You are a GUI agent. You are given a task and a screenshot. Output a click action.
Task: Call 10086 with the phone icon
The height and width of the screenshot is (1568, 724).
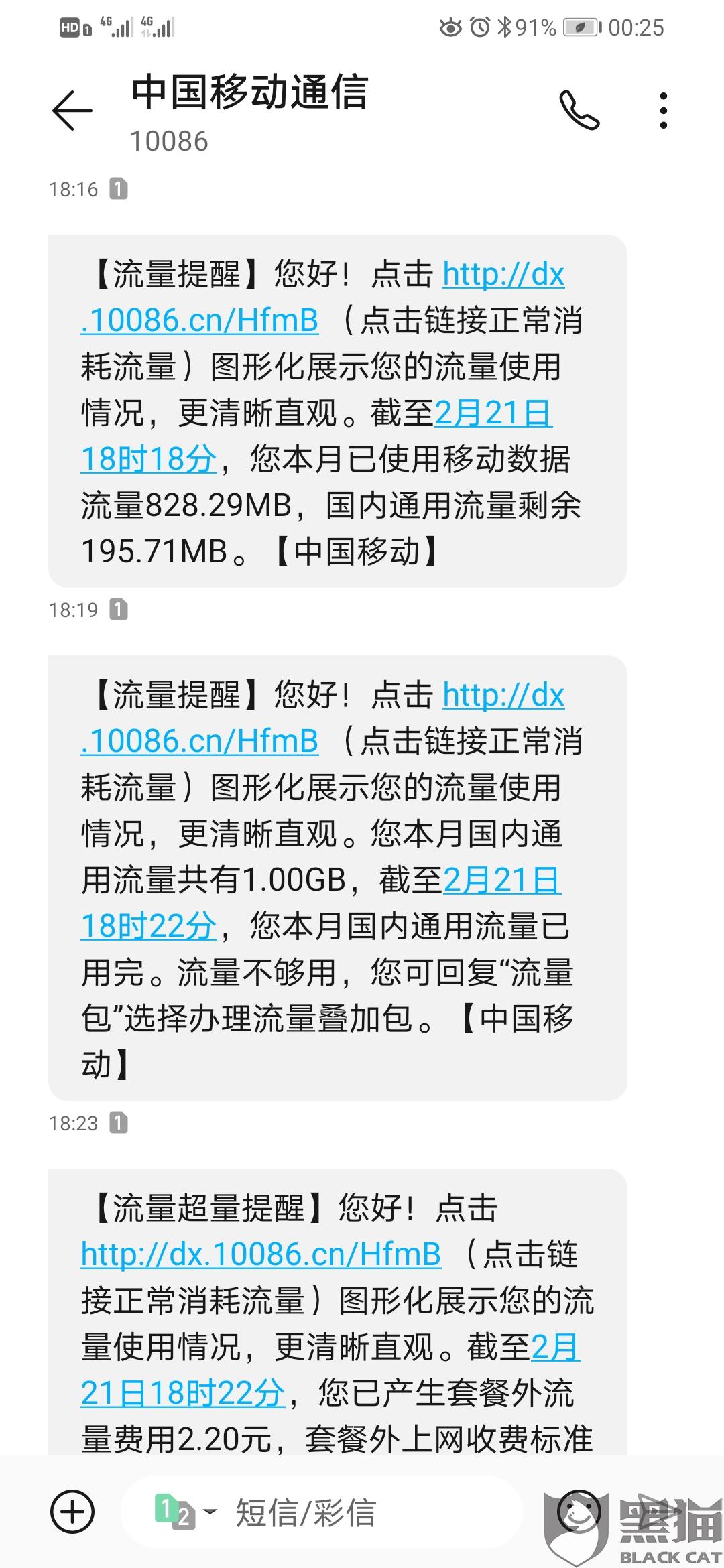click(579, 111)
